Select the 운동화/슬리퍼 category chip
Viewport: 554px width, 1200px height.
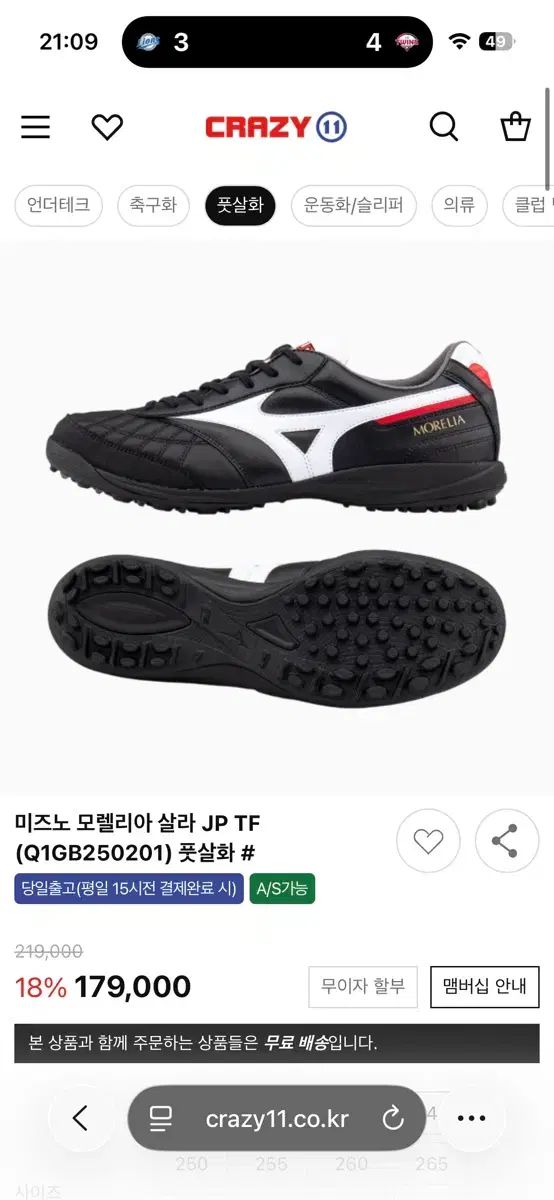pyautogui.click(x=353, y=205)
